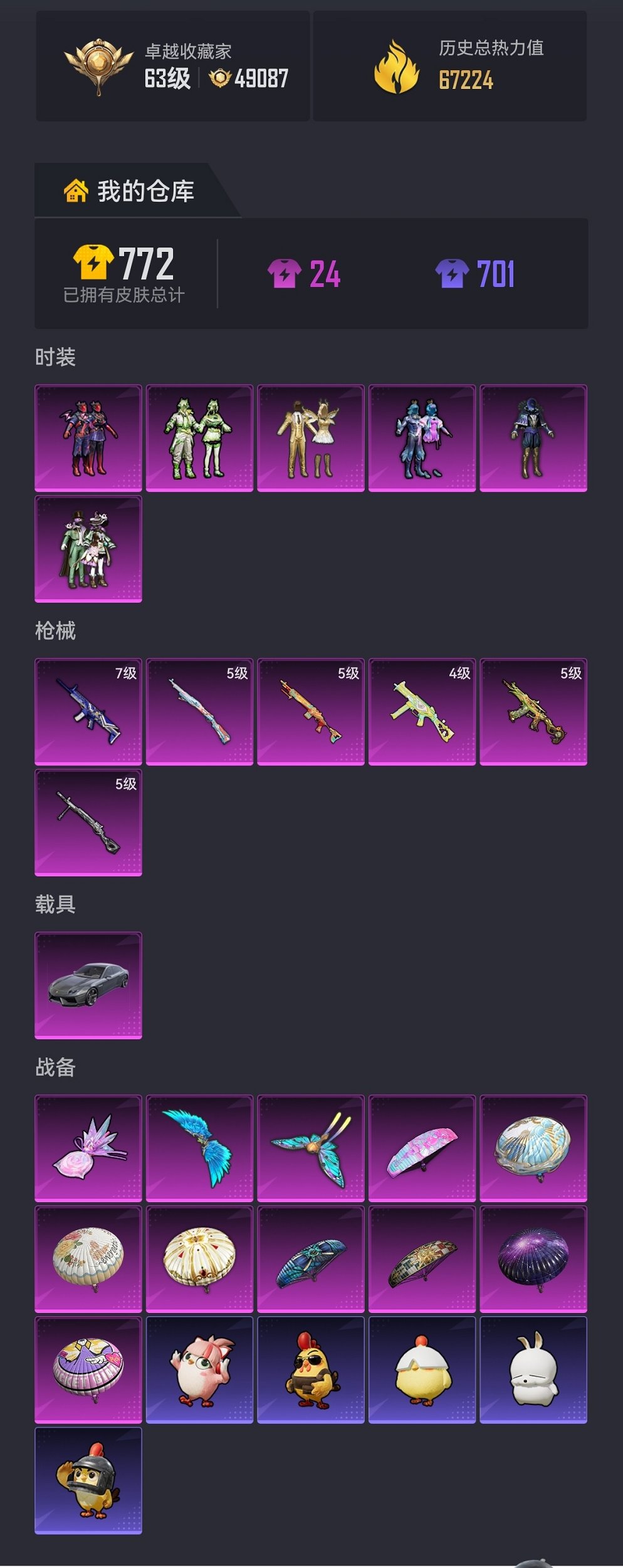Select the level 4 yellow submachine gun skin
The height and width of the screenshot is (1568, 623).
422,712
